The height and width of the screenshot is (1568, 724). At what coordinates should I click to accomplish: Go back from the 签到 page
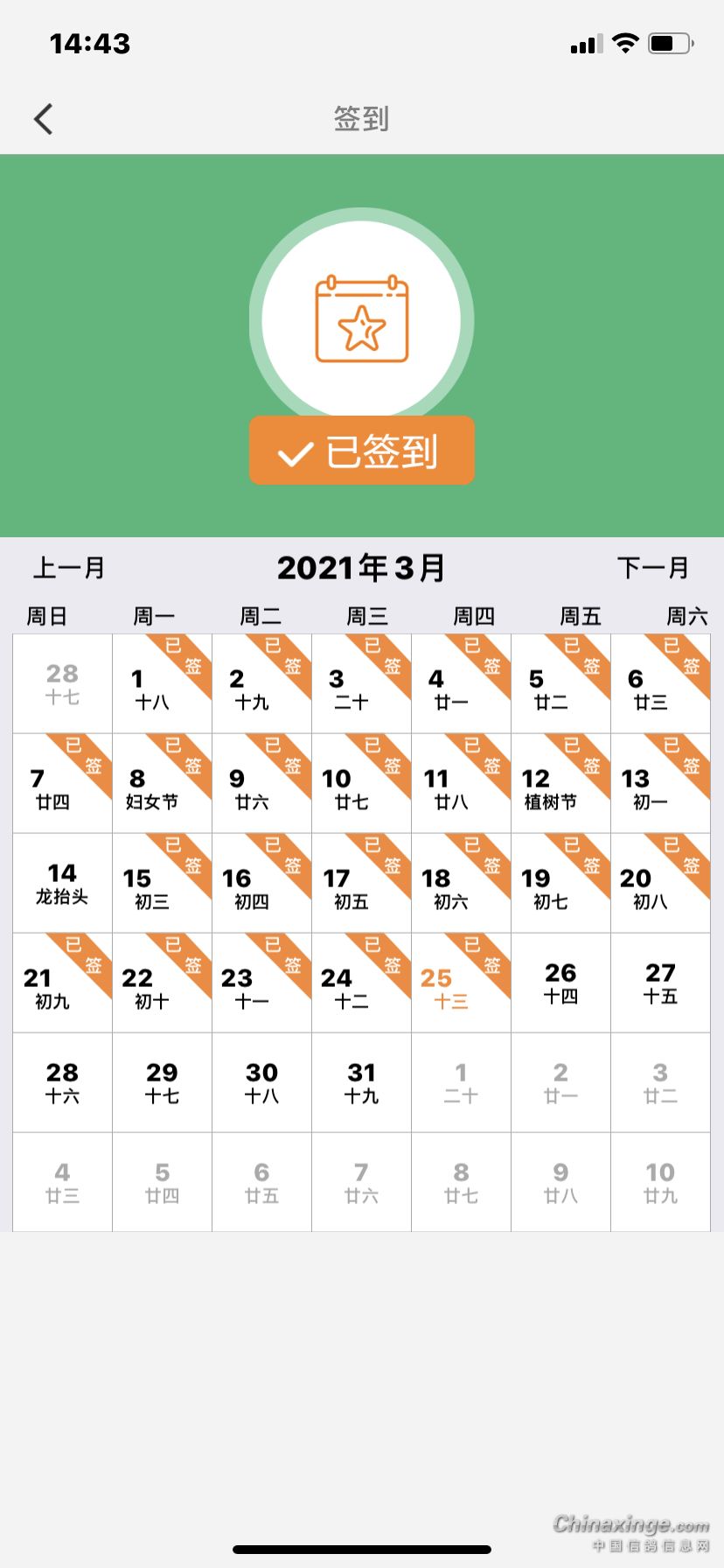[x=44, y=119]
